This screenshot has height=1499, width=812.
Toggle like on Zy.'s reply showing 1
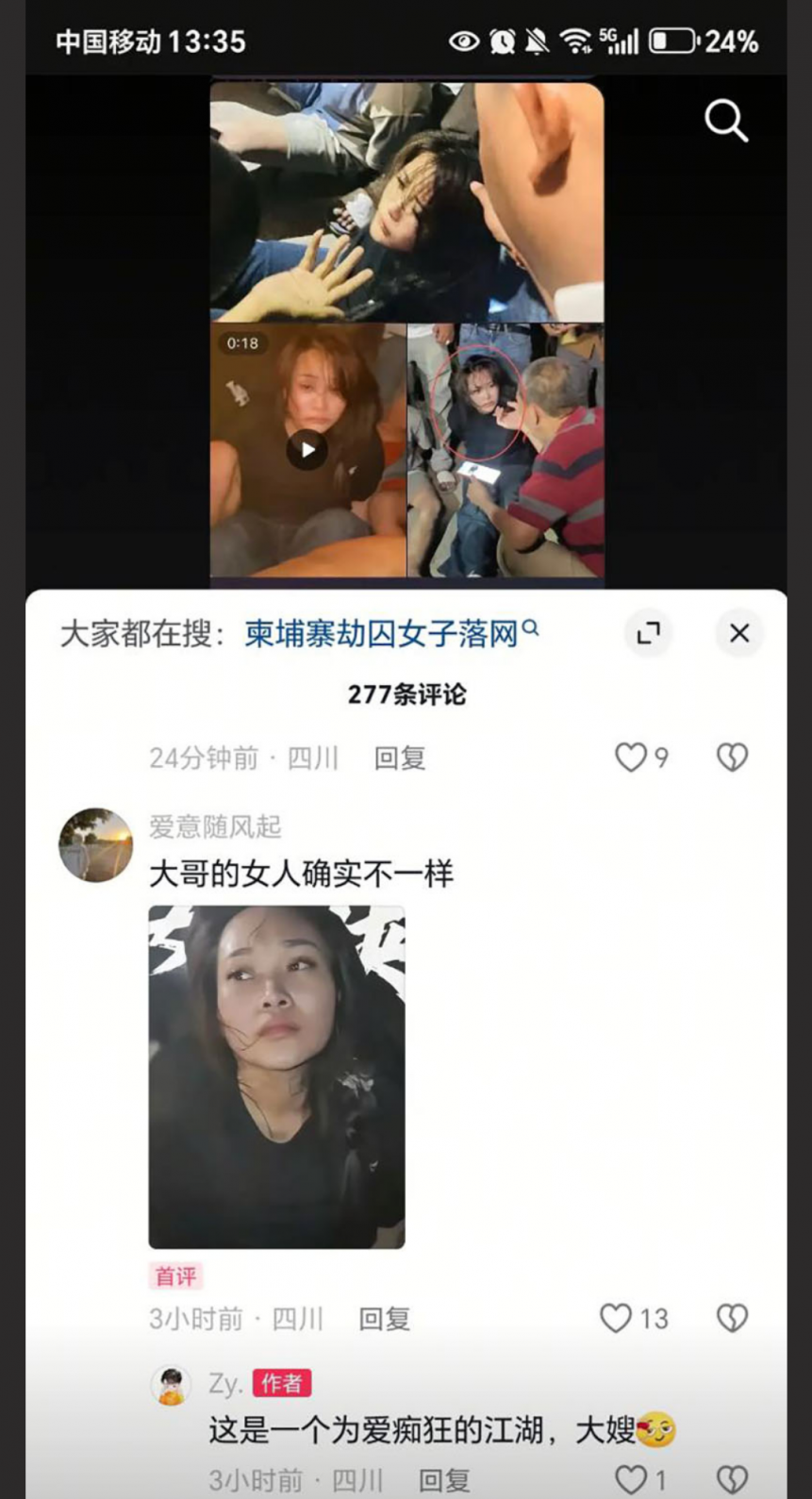(x=630, y=1477)
